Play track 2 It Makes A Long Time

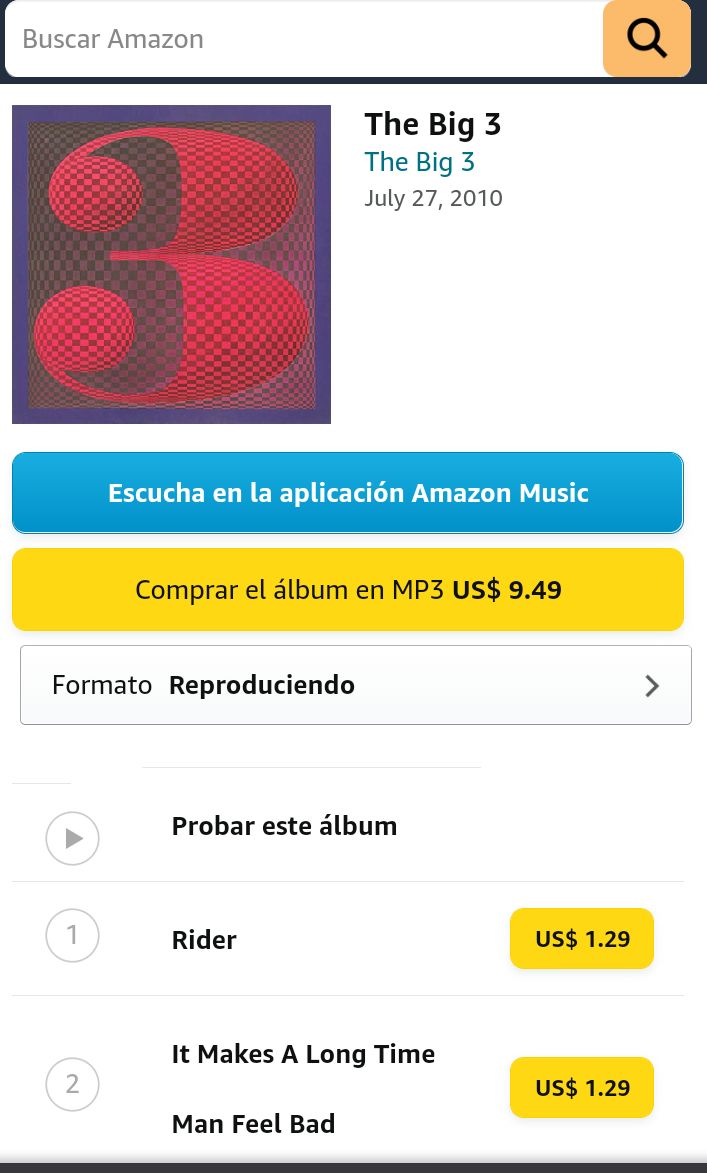73,1084
